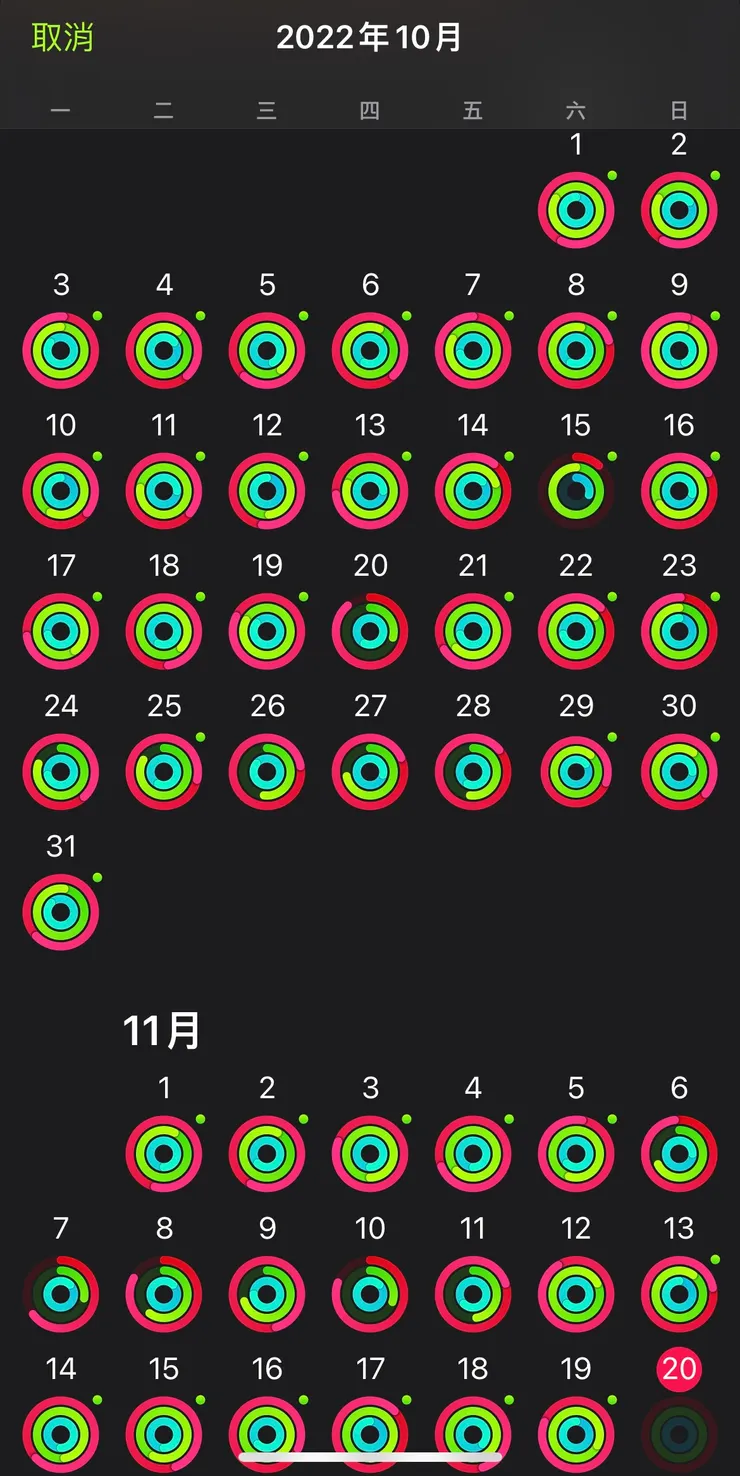View activity rings for October 20
The width and height of the screenshot is (740, 1476).
[x=370, y=630]
